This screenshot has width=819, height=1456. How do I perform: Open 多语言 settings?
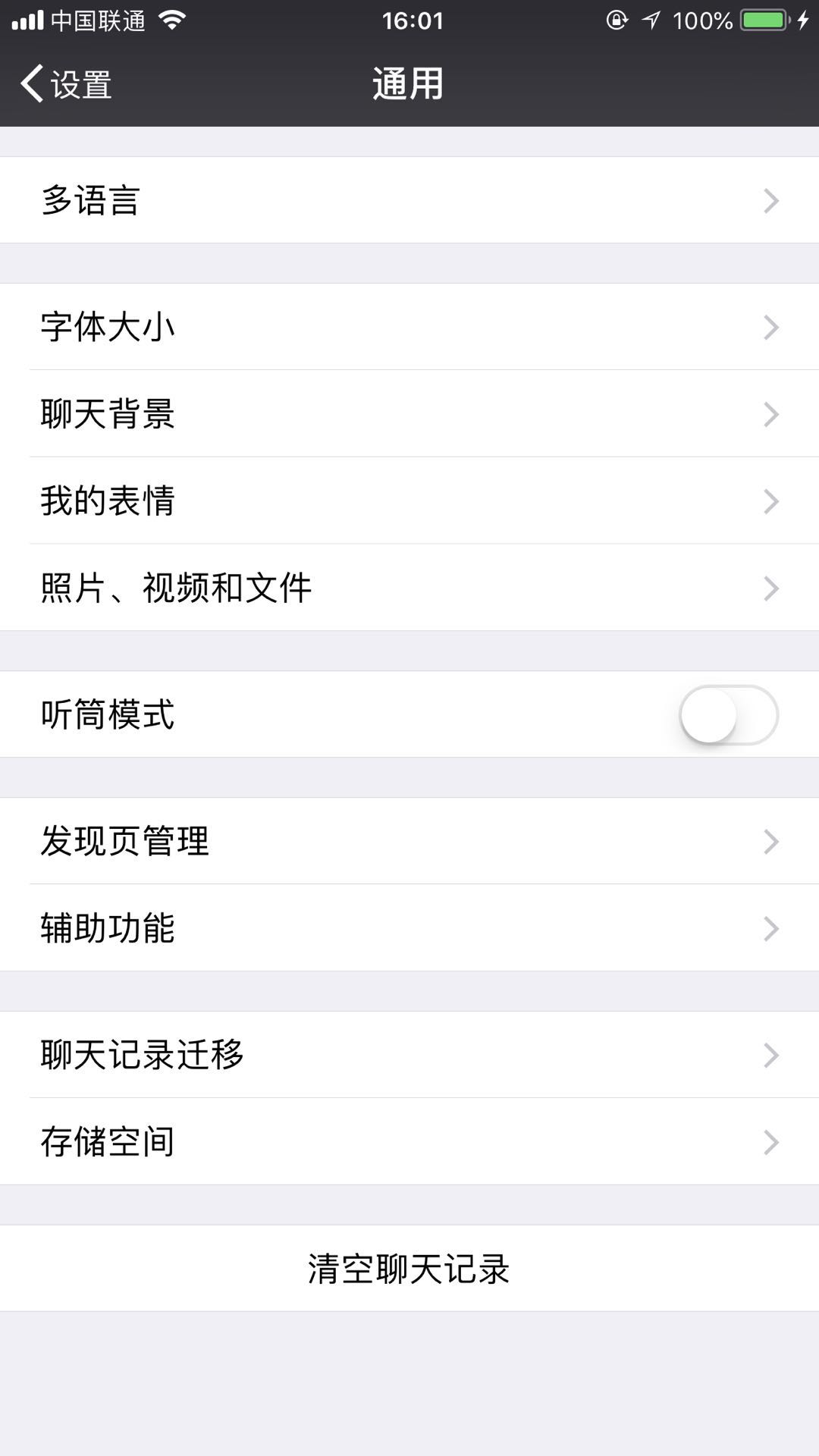pos(409,200)
